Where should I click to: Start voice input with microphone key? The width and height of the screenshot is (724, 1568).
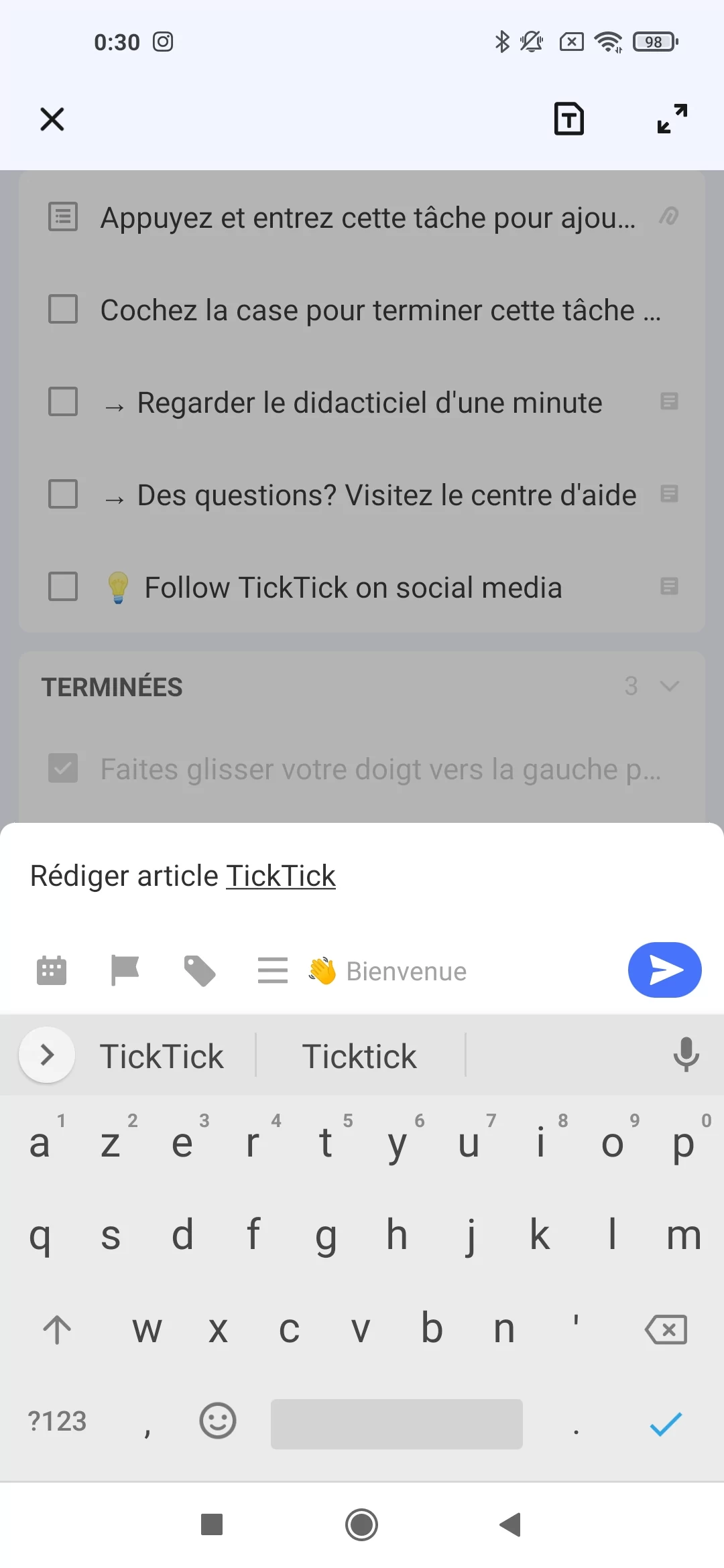(x=685, y=1055)
